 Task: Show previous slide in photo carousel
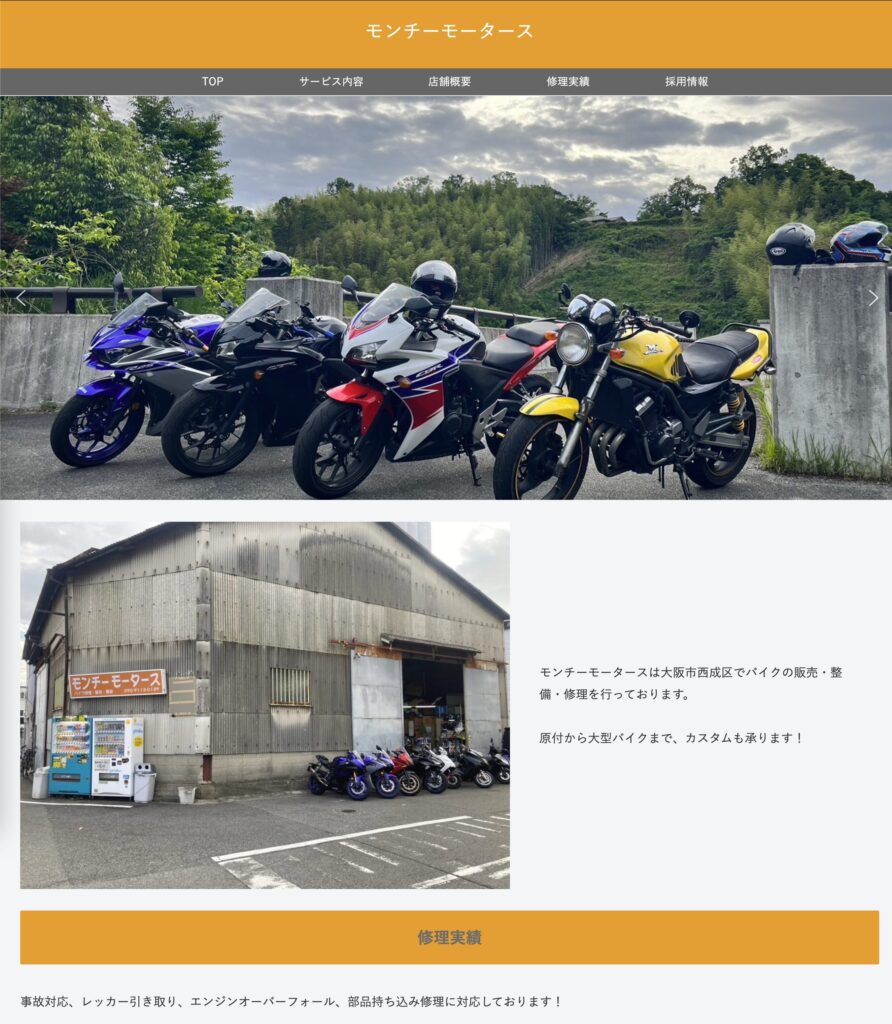click(x=20, y=298)
